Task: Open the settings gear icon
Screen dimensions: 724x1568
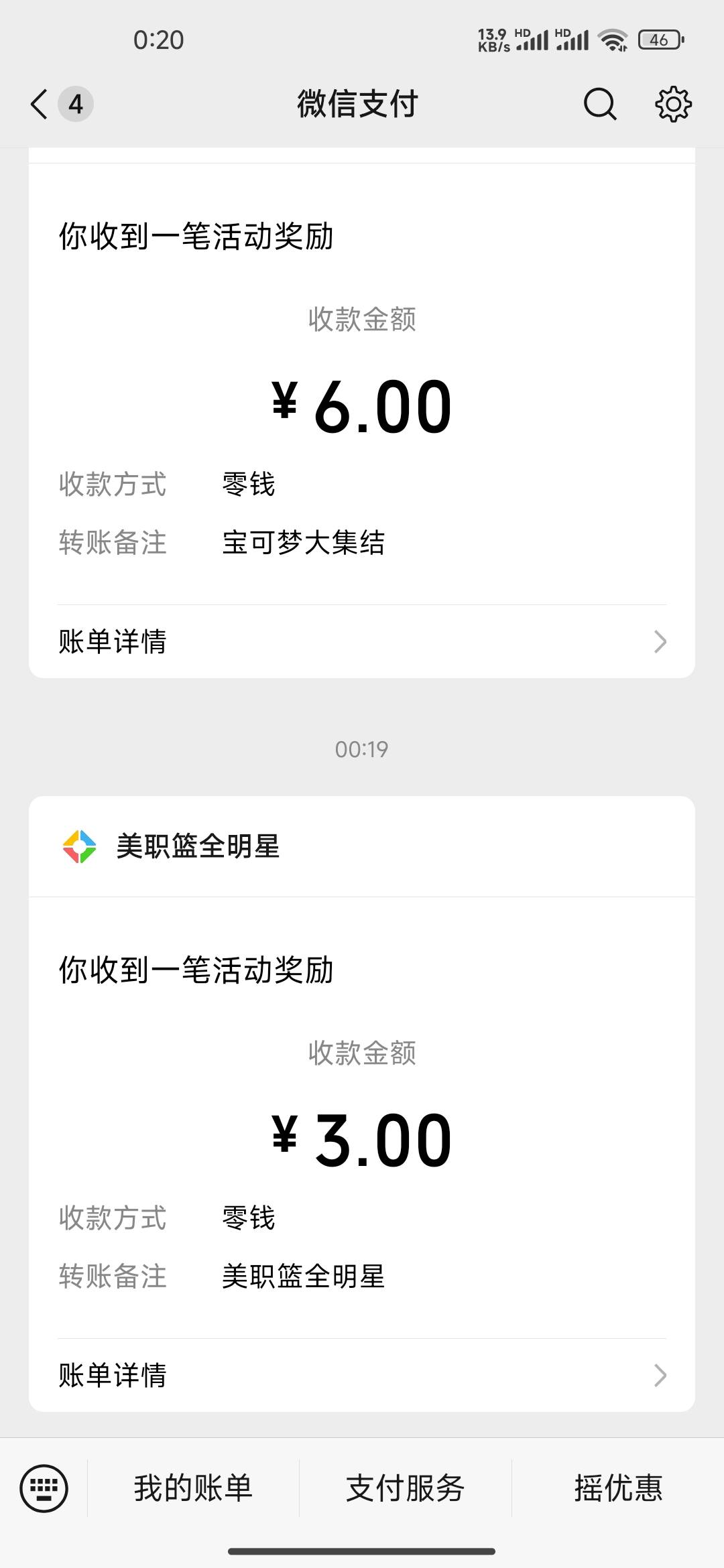Action: click(673, 105)
